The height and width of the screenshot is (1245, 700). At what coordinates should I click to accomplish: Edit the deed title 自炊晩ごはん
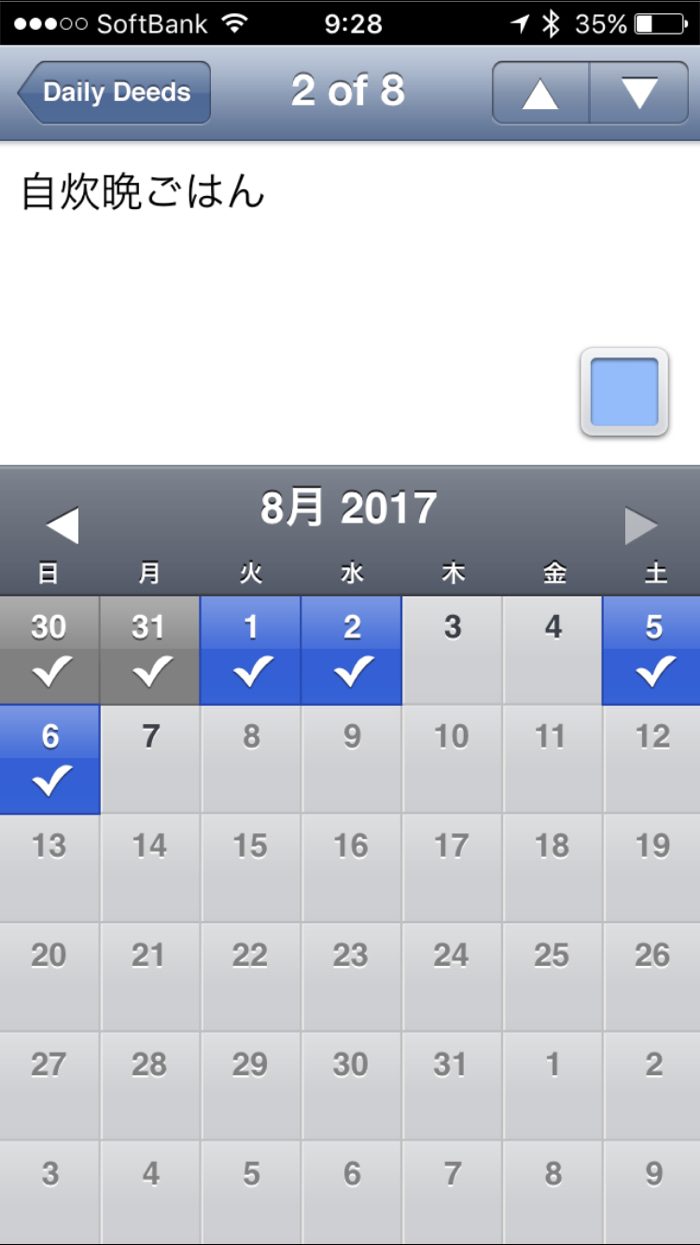[x=143, y=192]
